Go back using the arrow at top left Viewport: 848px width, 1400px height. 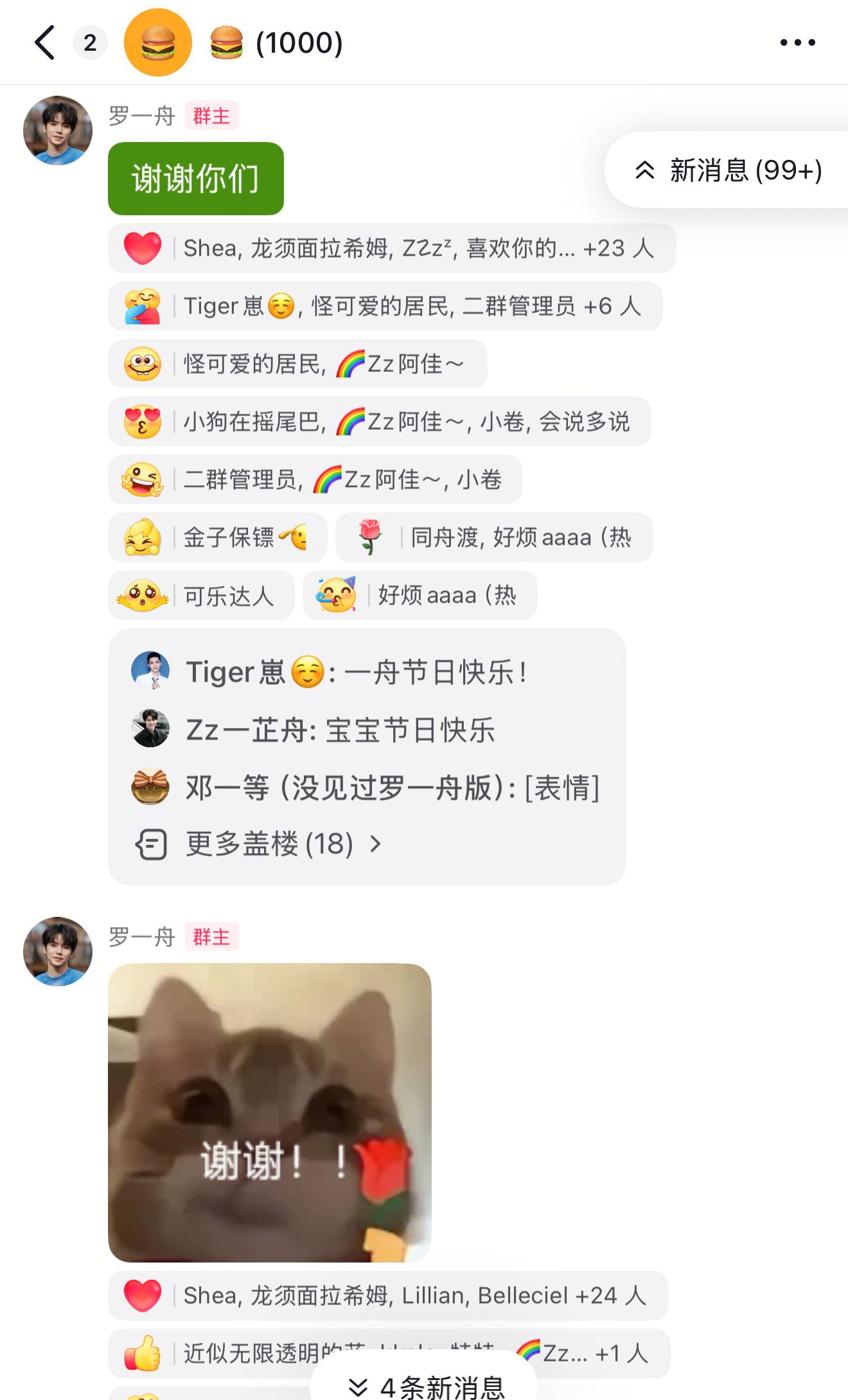click(44, 43)
